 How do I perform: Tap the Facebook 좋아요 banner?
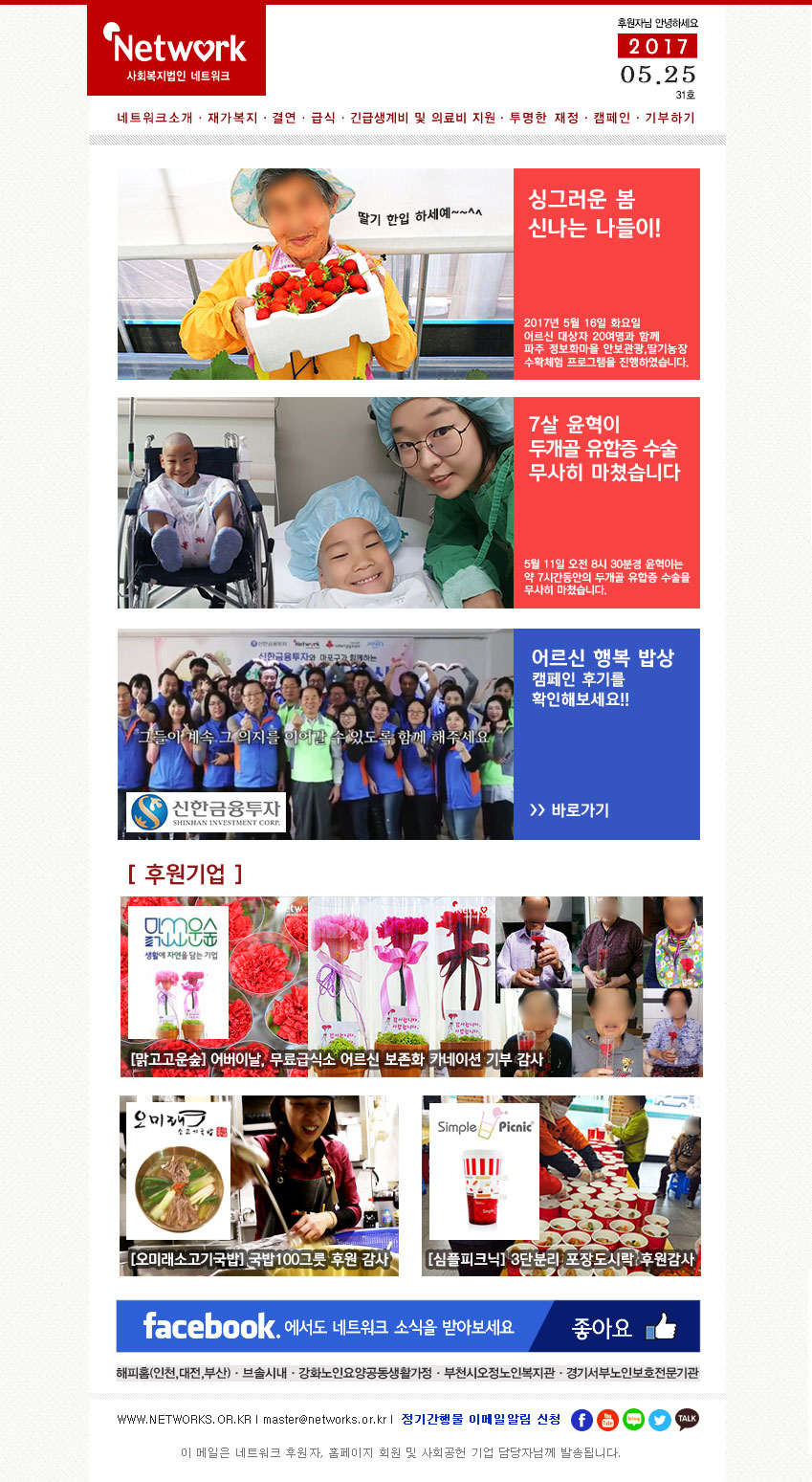coord(408,1326)
